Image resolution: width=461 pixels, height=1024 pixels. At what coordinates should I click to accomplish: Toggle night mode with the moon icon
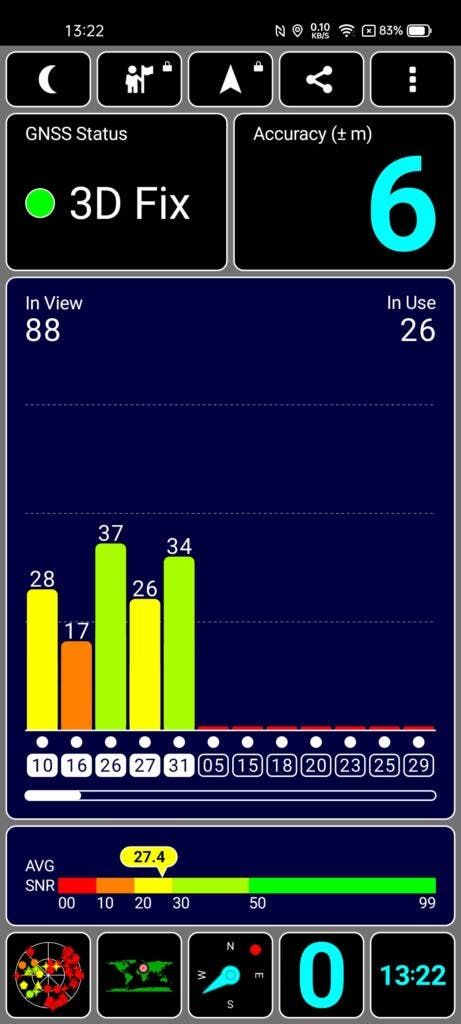(48, 79)
